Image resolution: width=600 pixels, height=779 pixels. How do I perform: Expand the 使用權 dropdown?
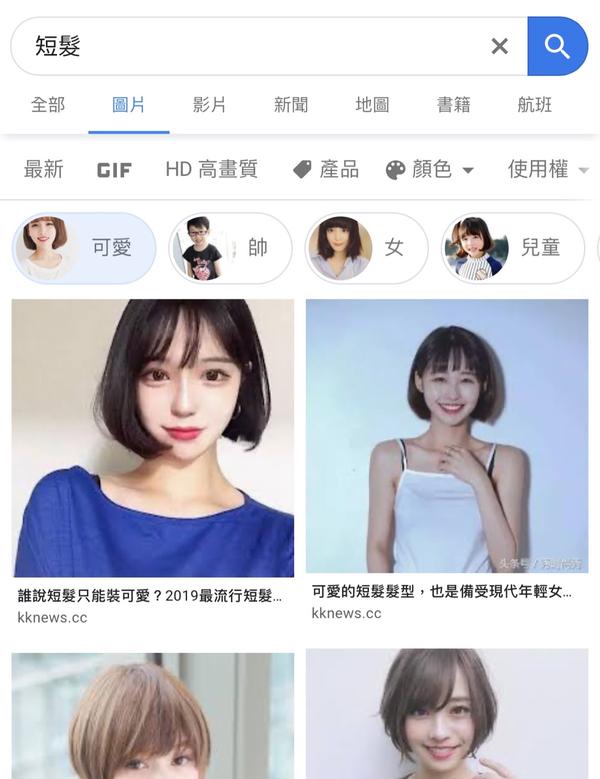click(547, 169)
